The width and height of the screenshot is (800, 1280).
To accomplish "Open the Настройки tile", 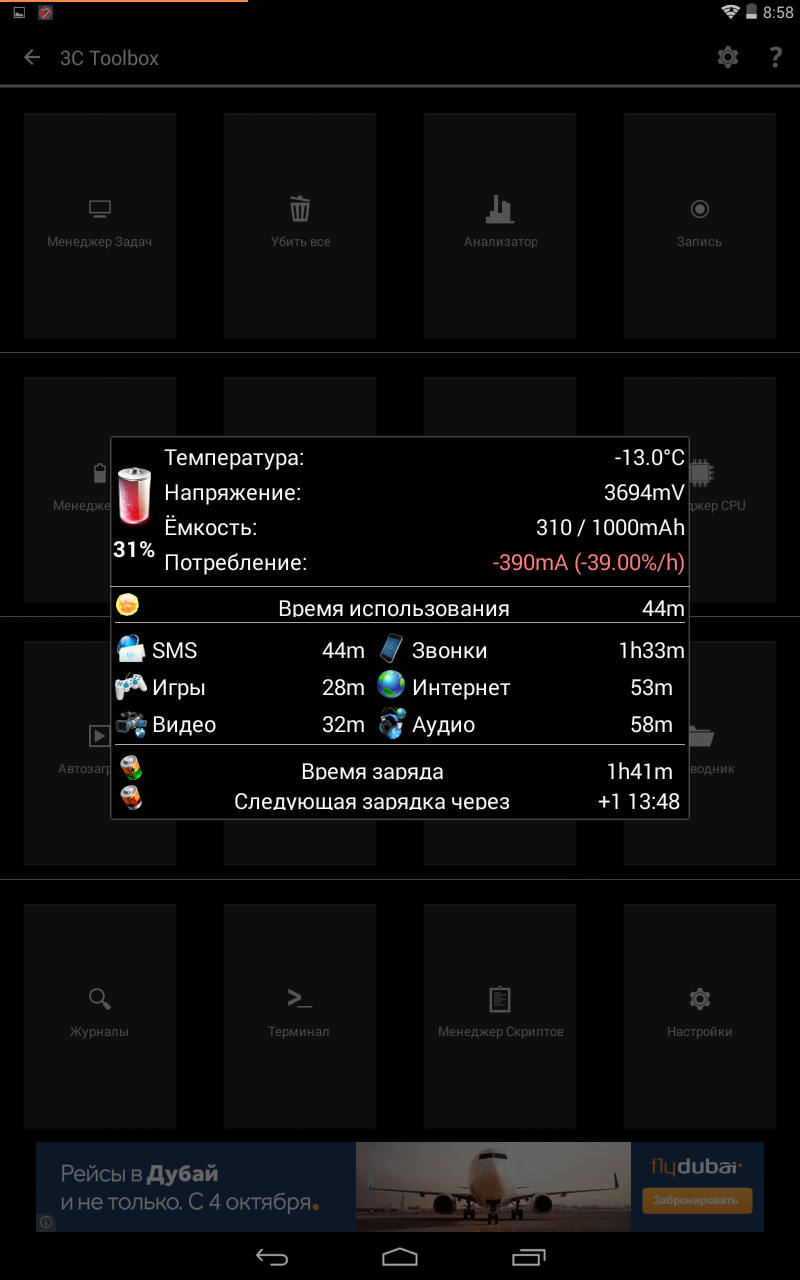I will [700, 1015].
